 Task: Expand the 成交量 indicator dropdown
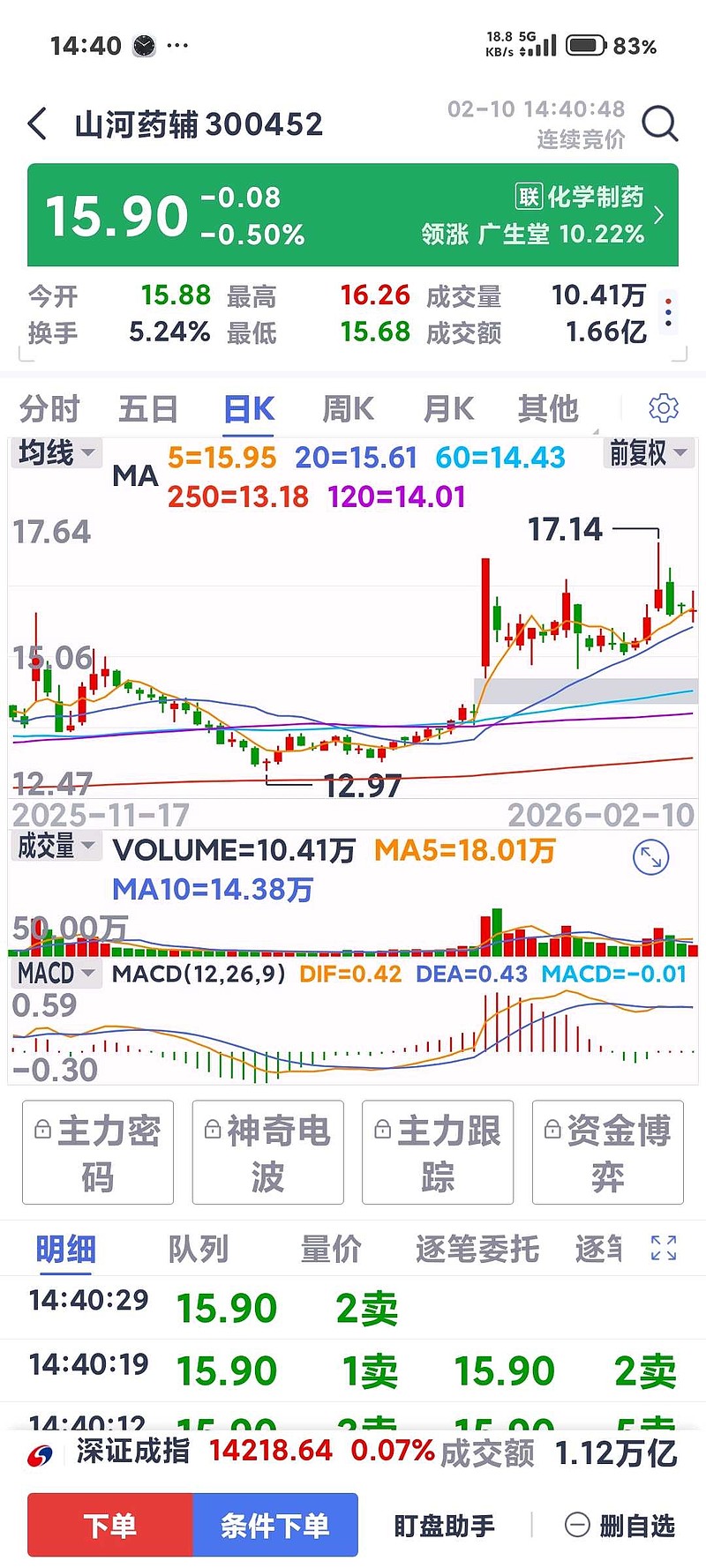[56, 847]
